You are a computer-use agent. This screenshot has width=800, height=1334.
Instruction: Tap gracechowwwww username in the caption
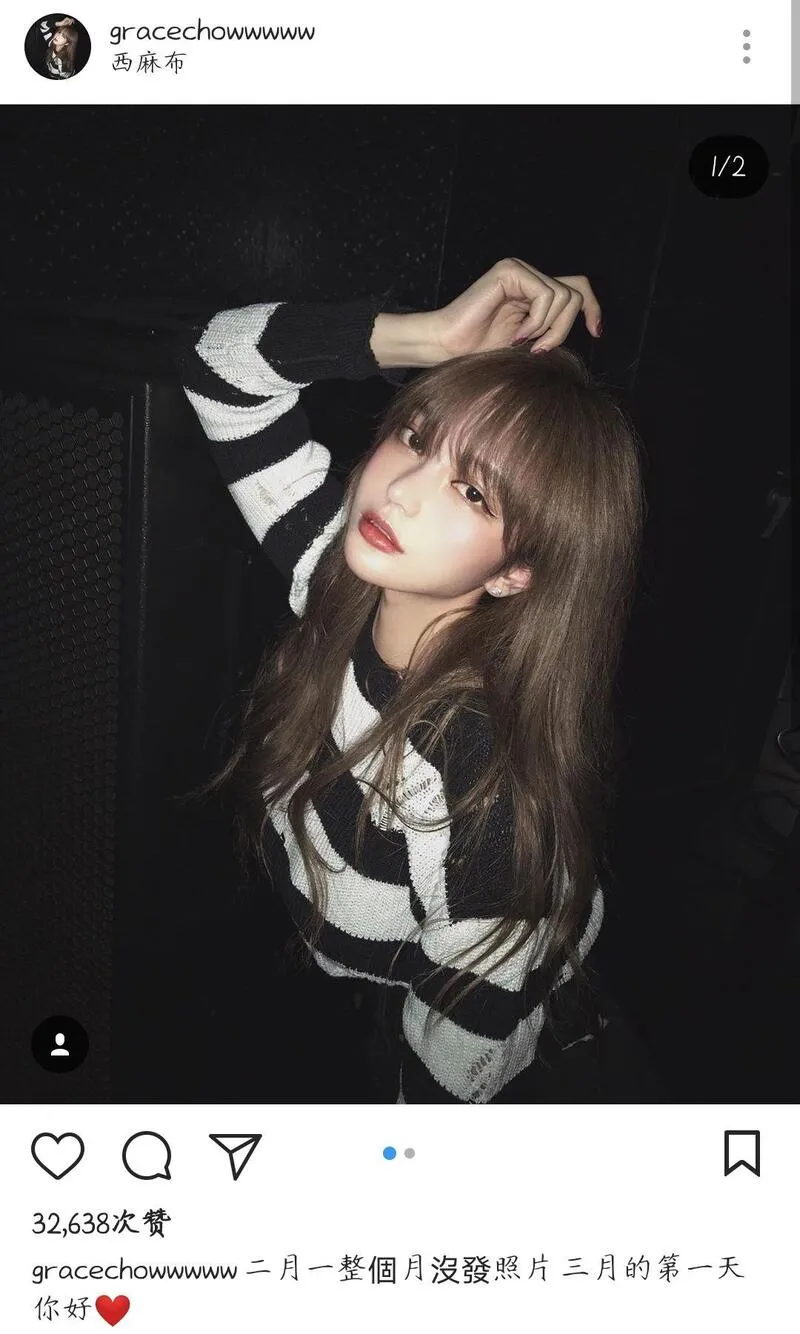click(134, 1271)
